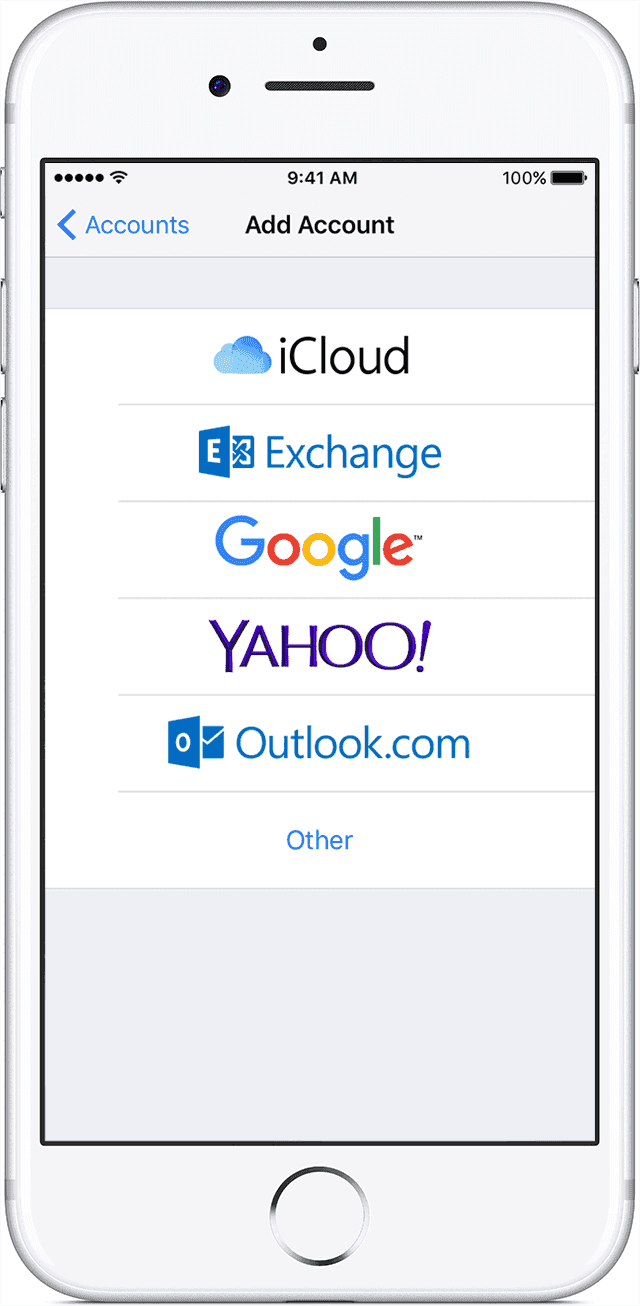Go back to Accounts

point(123,225)
